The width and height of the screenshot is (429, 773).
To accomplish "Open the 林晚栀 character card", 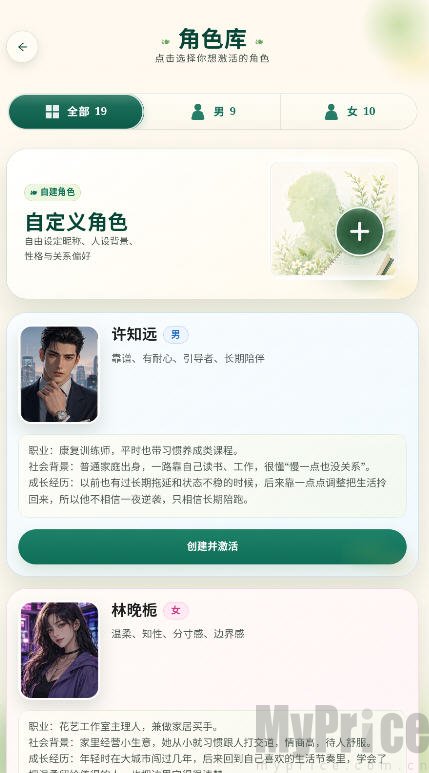I will coord(213,681).
